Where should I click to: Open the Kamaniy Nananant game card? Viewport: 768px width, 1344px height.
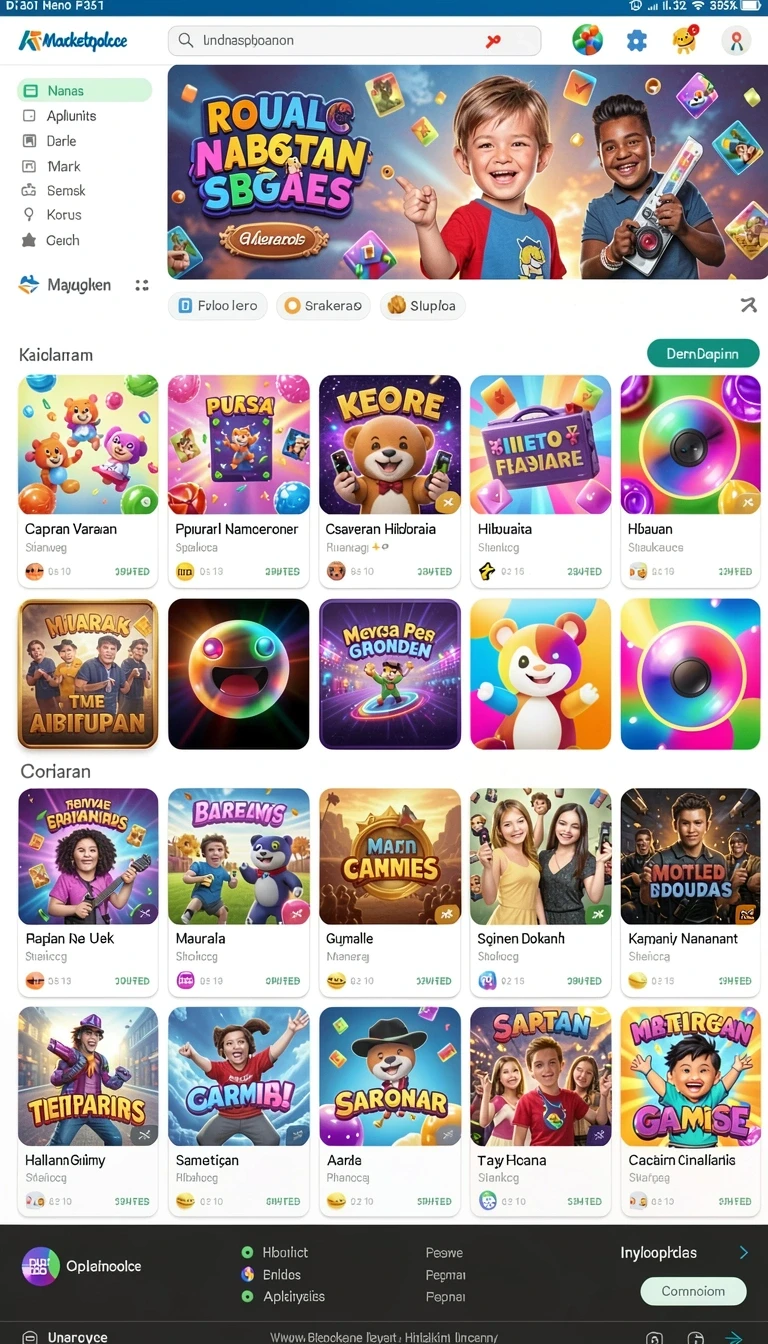click(690, 892)
